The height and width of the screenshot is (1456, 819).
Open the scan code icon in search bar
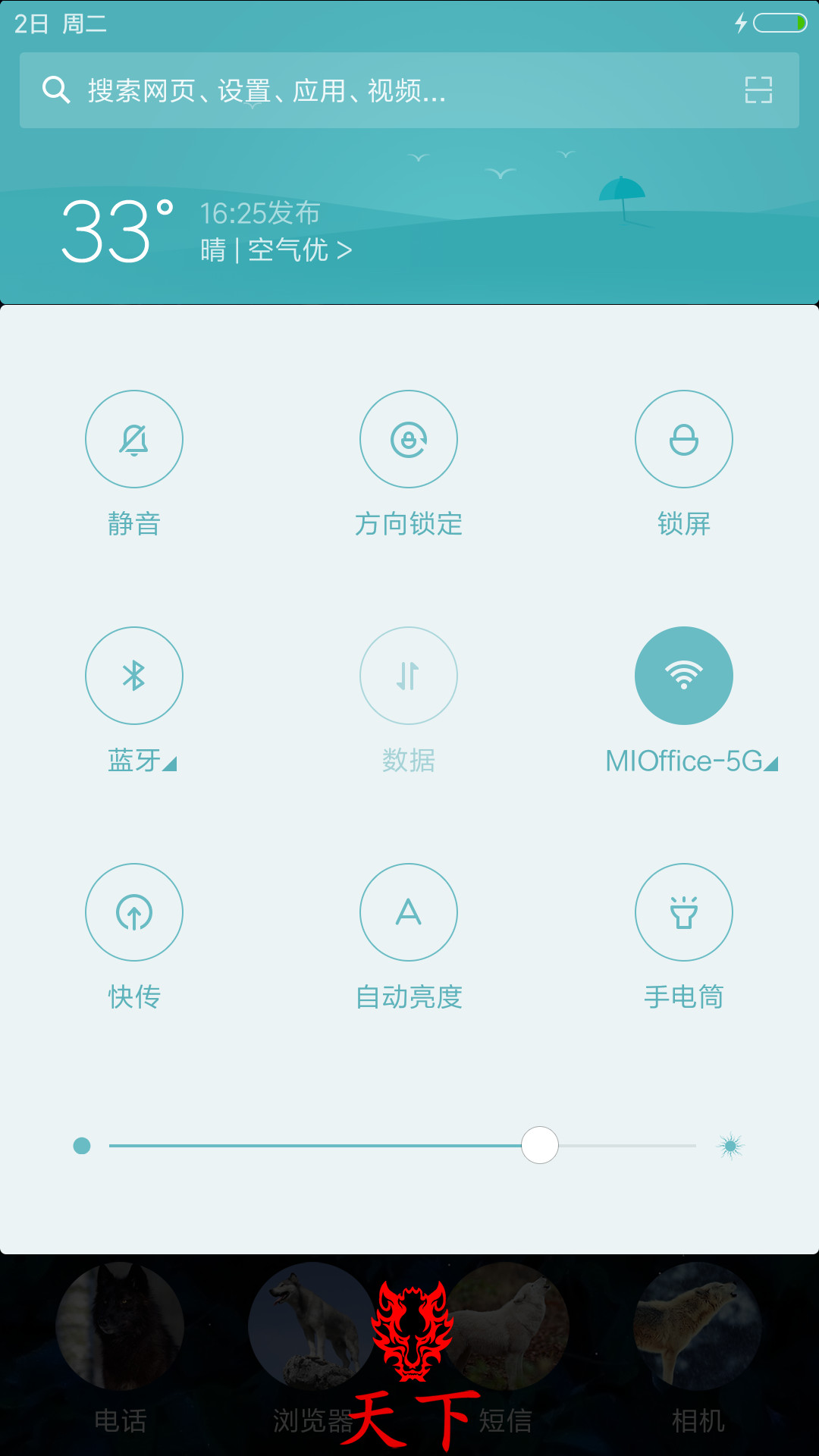coord(758,90)
